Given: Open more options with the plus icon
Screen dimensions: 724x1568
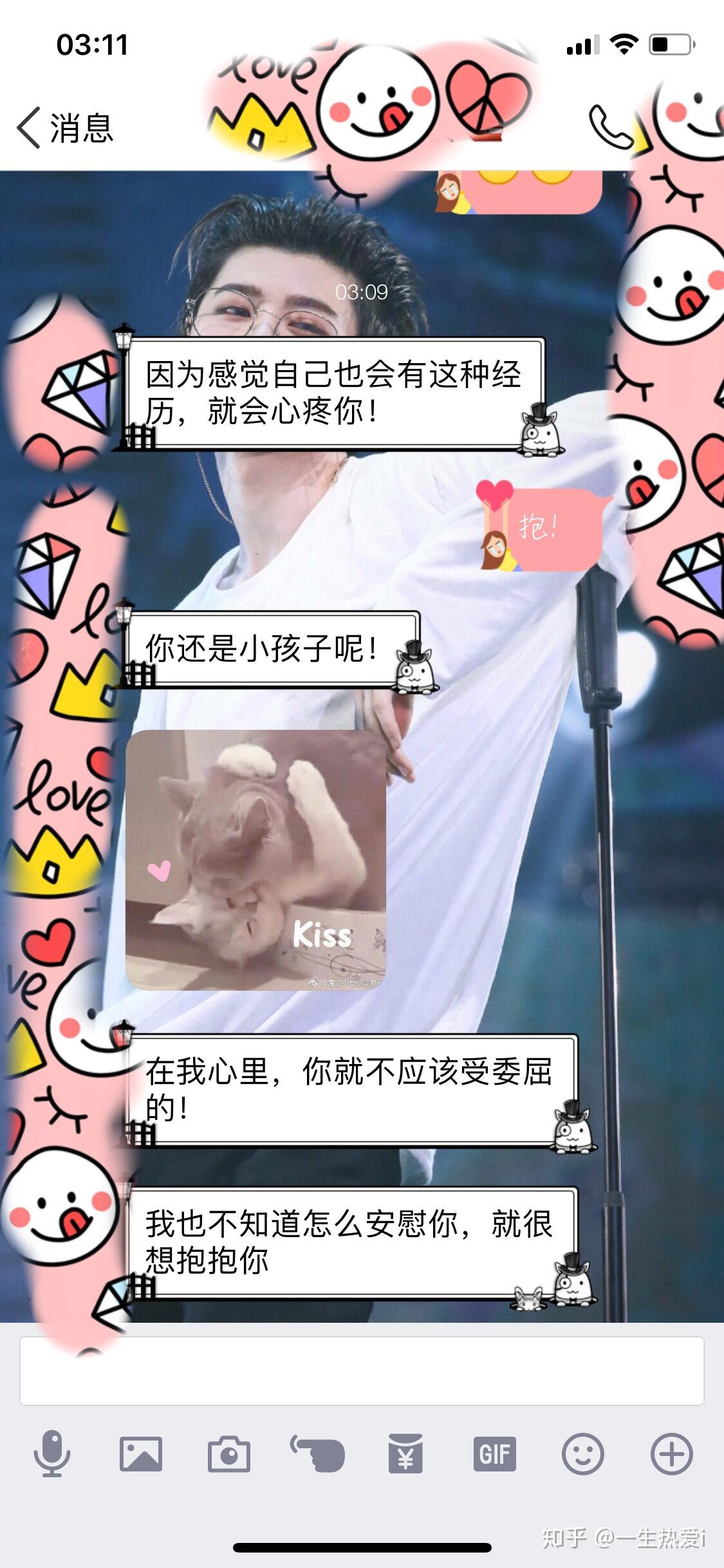Looking at the screenshot, I should pos(671,1453).
